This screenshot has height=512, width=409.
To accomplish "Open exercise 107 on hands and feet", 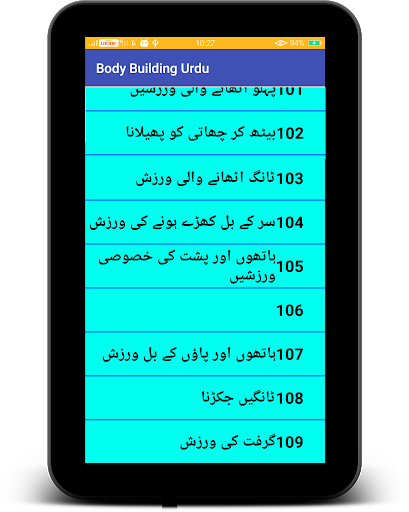I will (205, 354).
